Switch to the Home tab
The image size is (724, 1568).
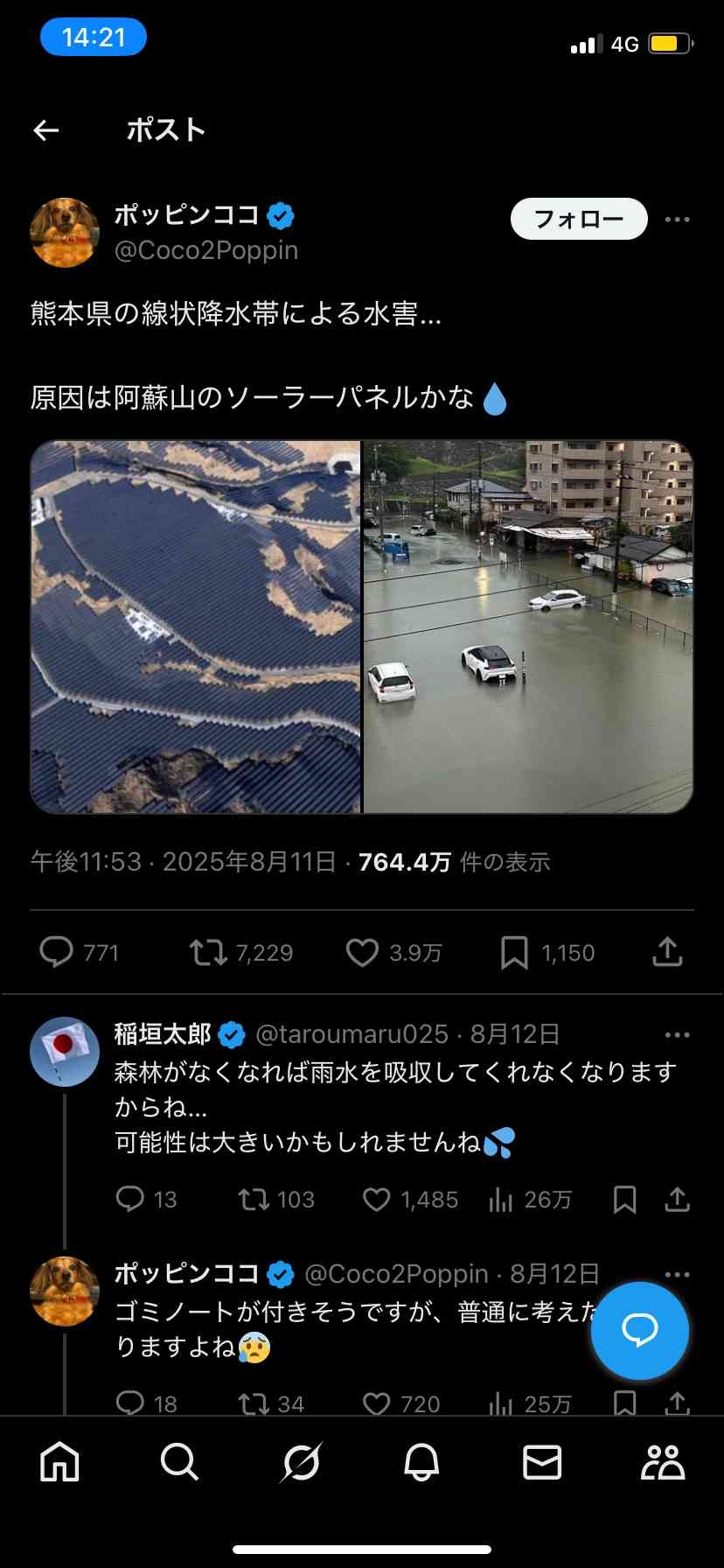point(60,1462)
